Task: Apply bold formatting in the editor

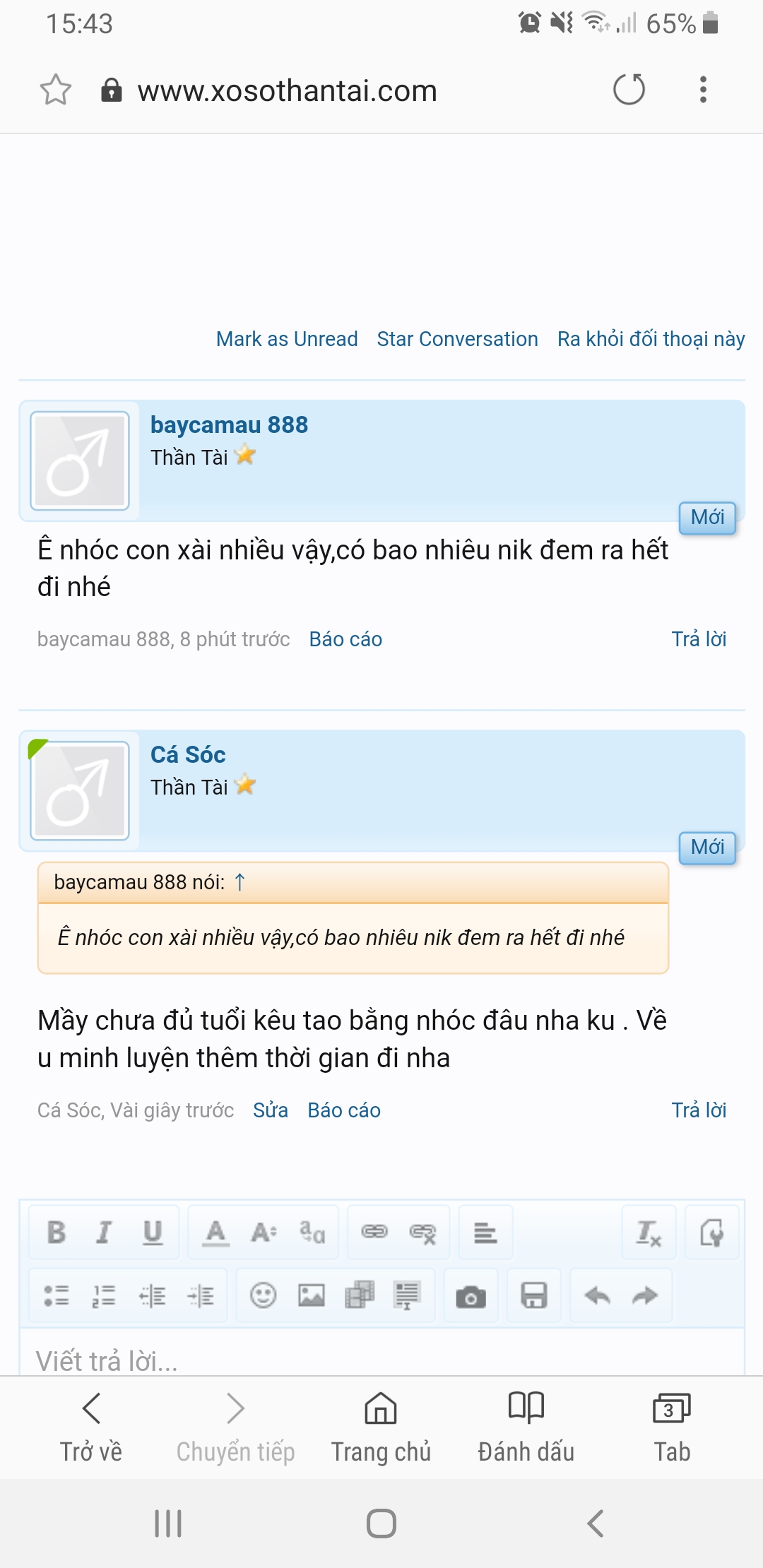Action: [56, 1233]
